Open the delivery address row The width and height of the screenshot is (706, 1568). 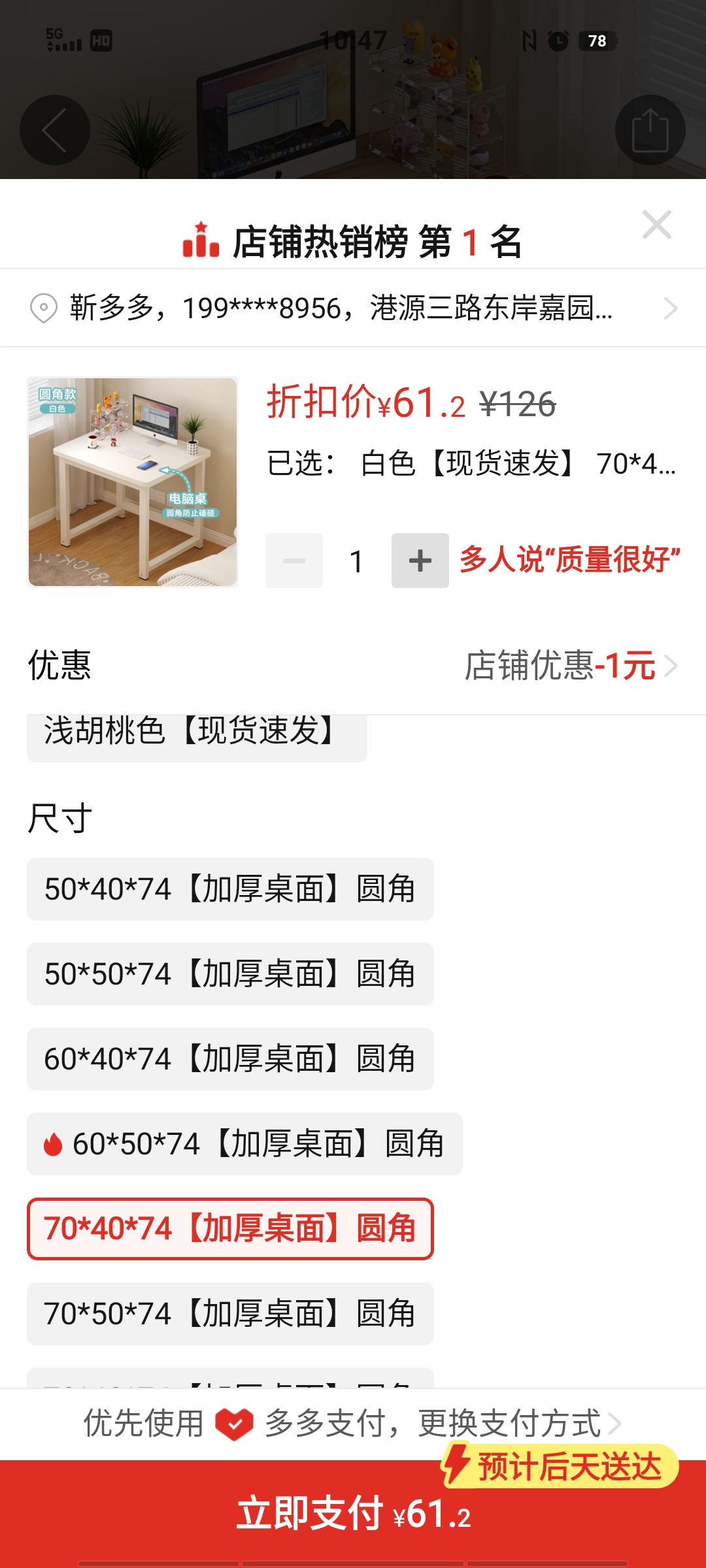[353, 308]
